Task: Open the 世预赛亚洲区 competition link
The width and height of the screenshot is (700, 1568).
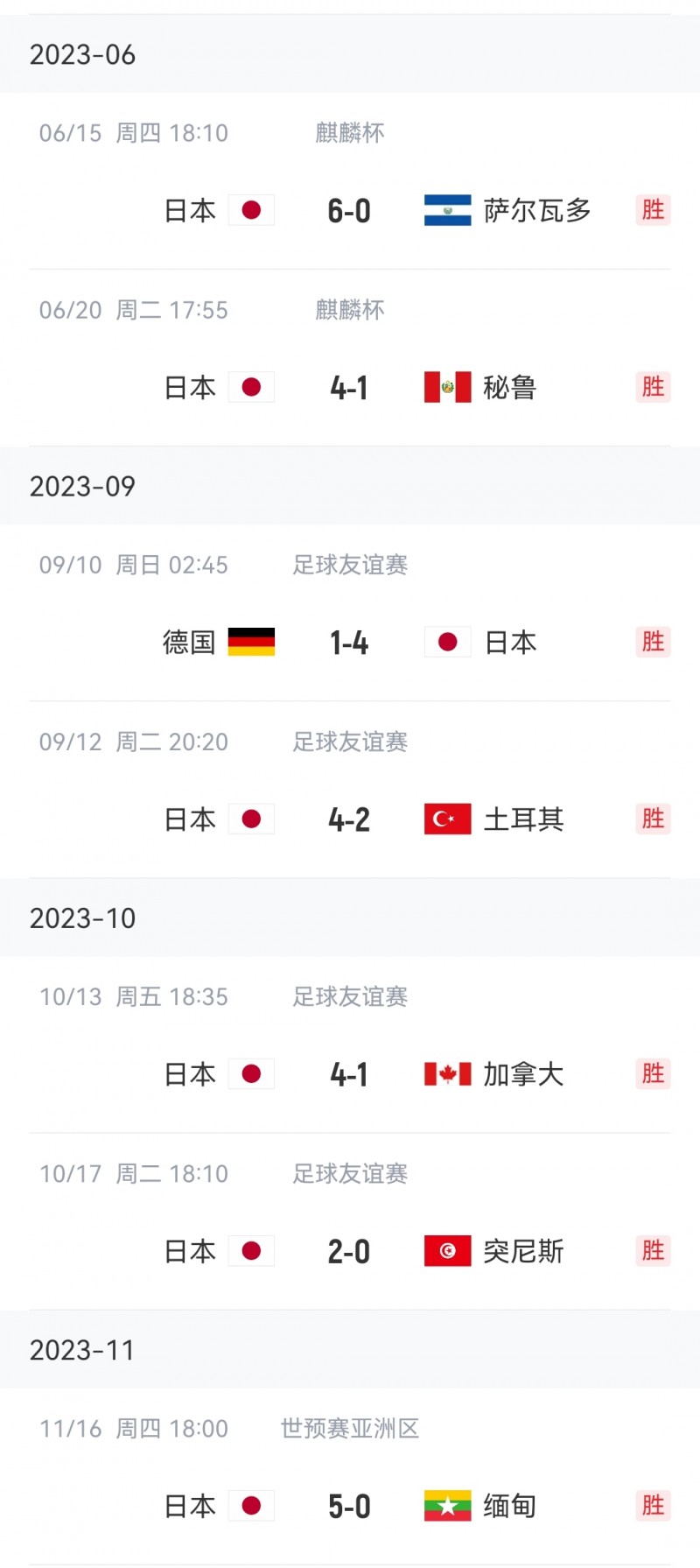Action: click(352, 1429)
